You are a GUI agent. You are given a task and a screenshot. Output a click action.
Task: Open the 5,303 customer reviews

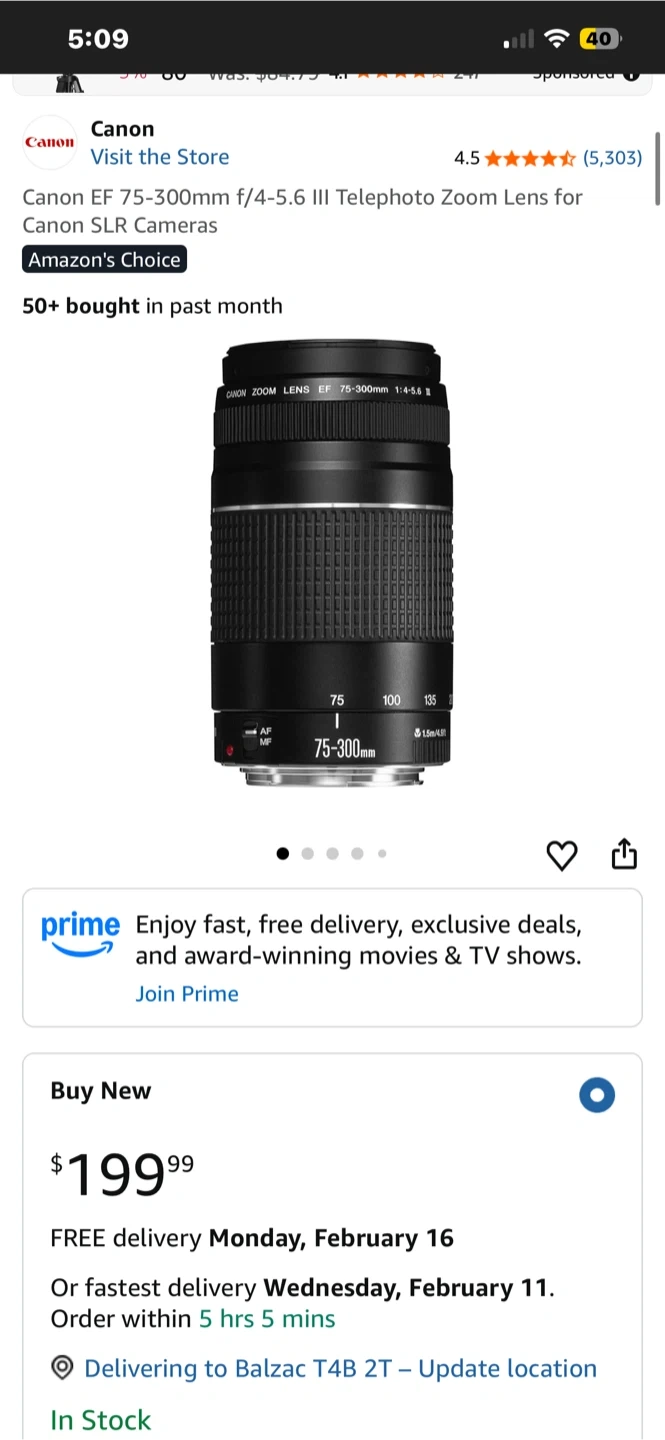point(612,158)
